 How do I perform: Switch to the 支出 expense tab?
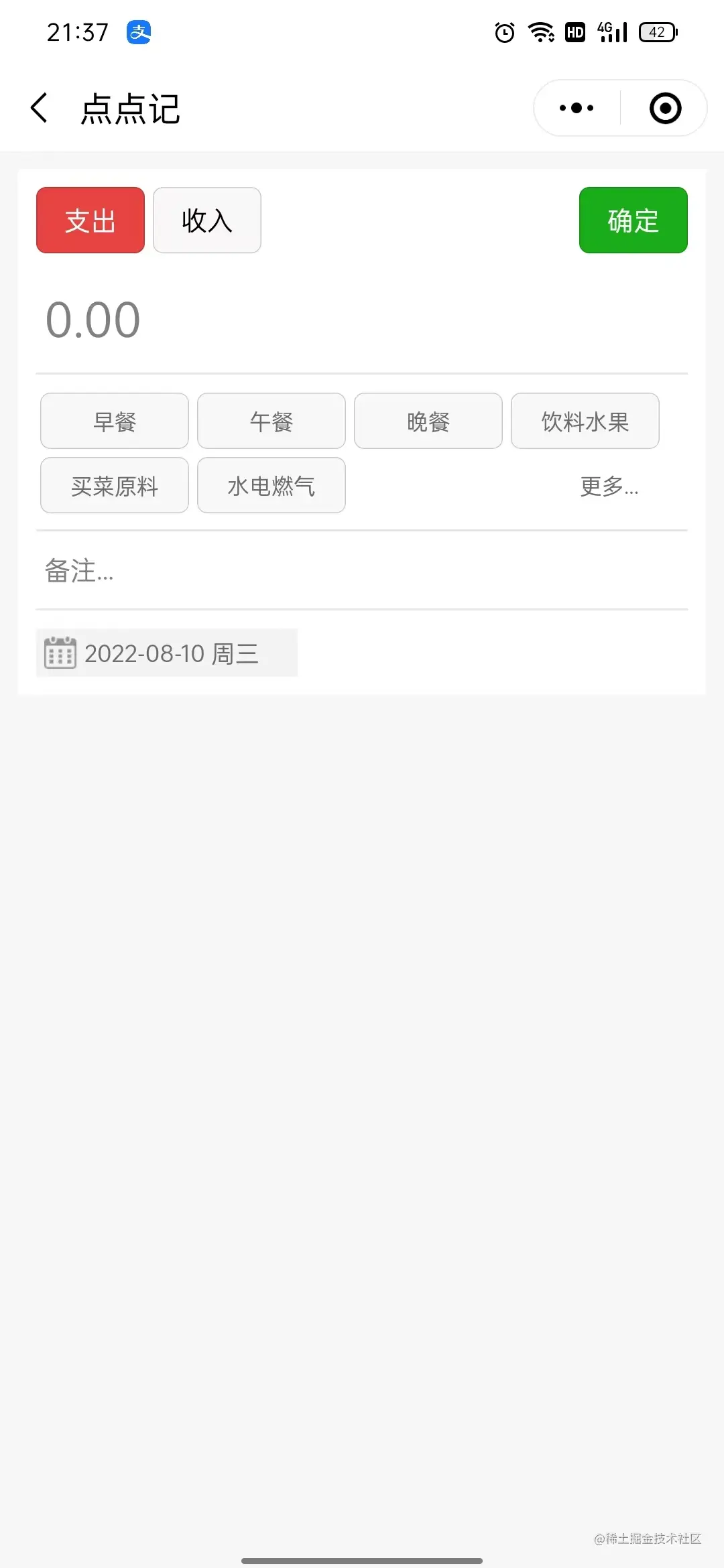pyautogui.click(x=90, y=220)
